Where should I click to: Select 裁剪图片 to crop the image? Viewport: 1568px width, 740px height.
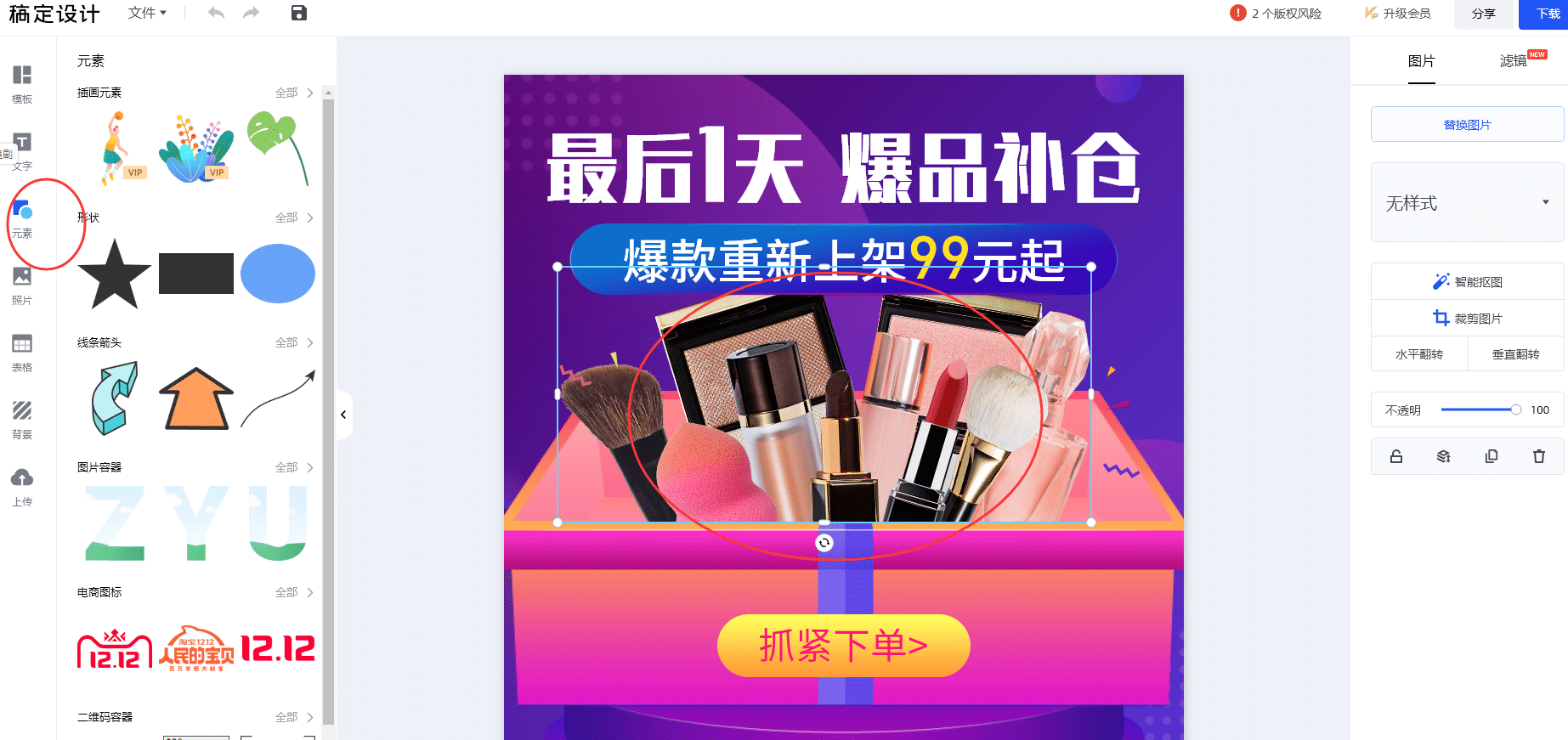[1467, 319]
